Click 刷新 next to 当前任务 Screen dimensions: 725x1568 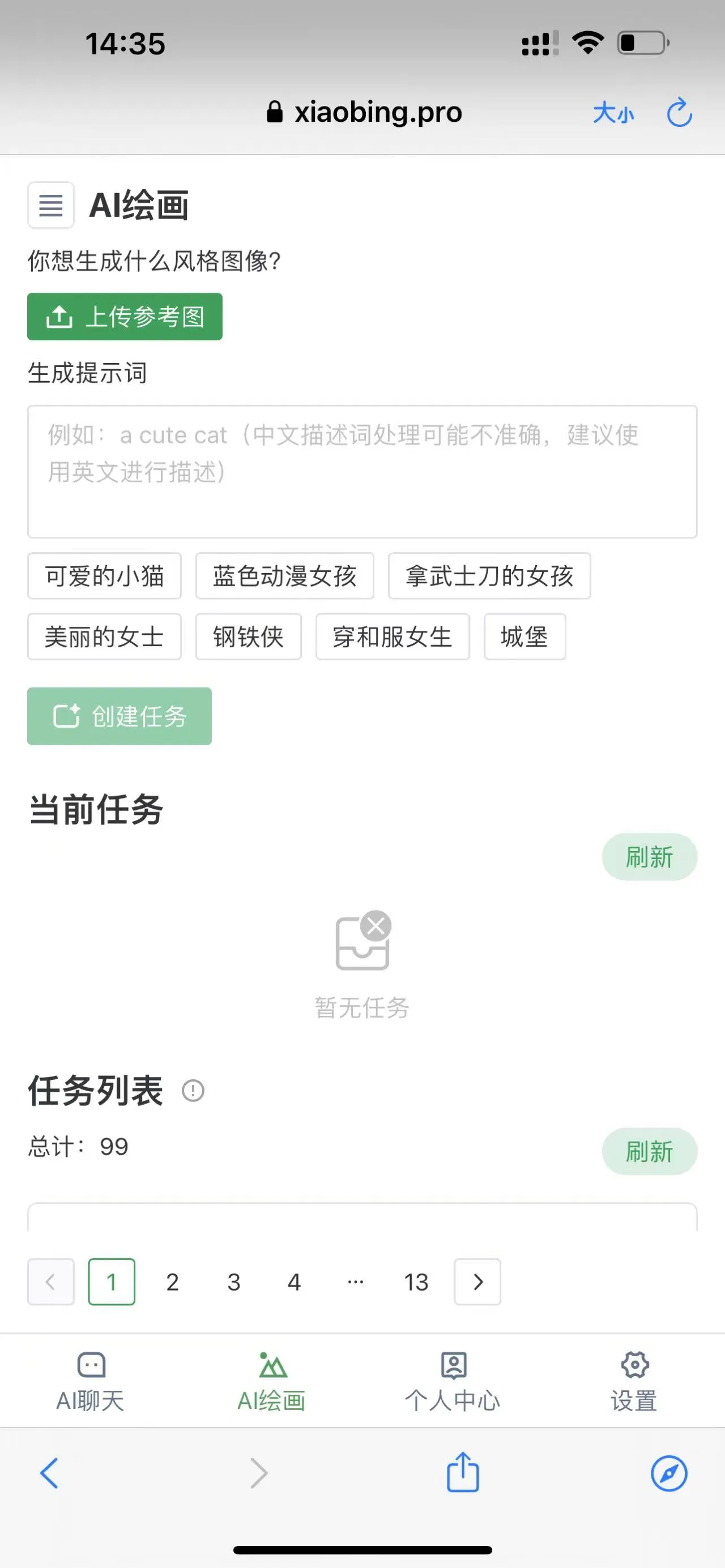649,856
